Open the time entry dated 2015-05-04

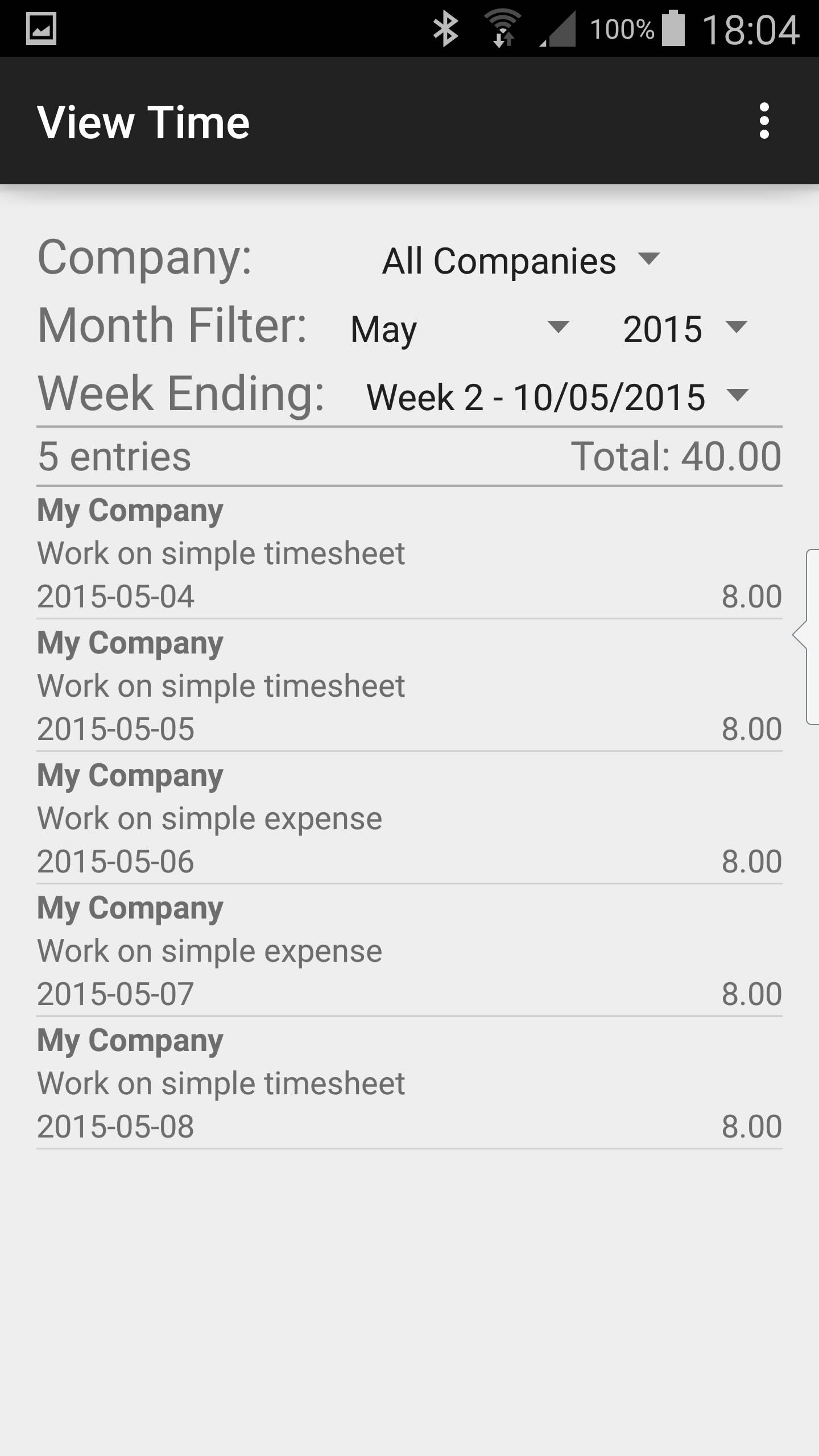pos(408,553)
